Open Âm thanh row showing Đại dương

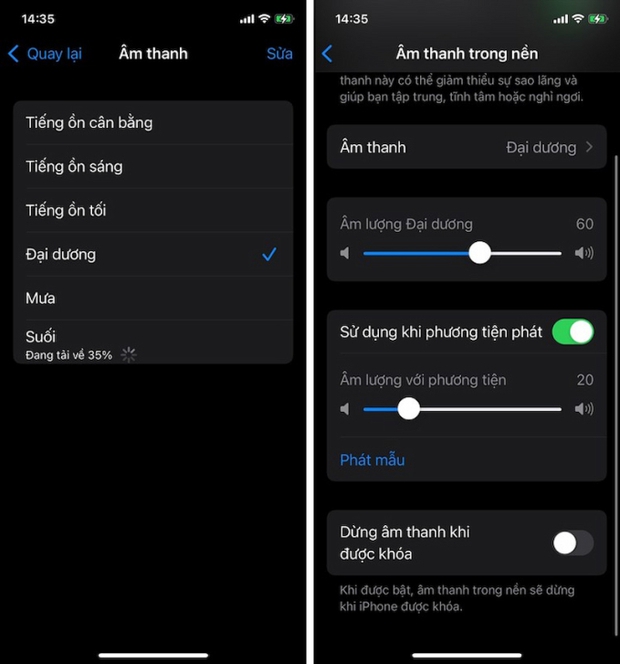pyautogui.click(x=466, y=147)
